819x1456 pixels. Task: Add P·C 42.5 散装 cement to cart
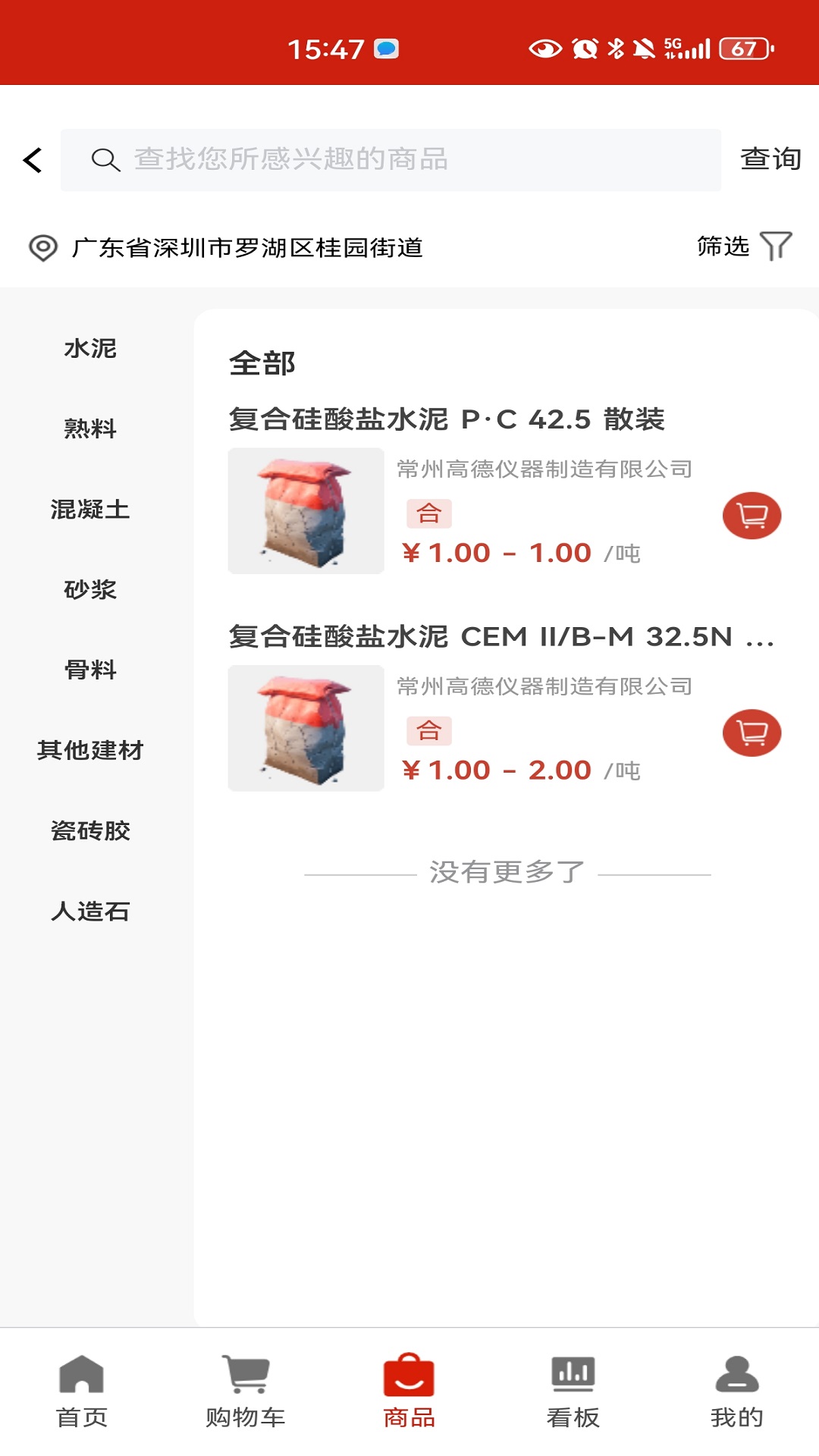coord(752,516)
